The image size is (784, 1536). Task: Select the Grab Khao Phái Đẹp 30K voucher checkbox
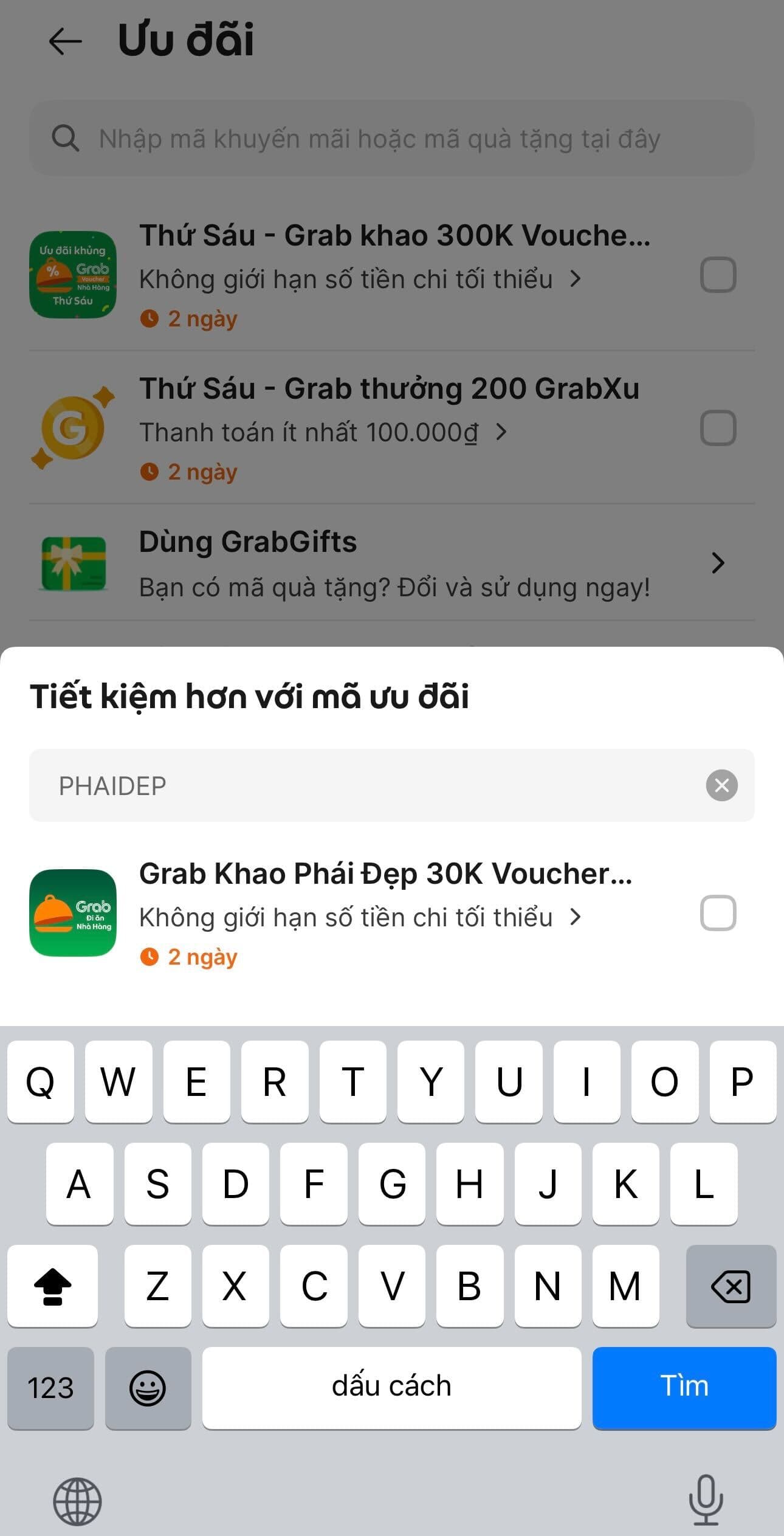(718, 913)
